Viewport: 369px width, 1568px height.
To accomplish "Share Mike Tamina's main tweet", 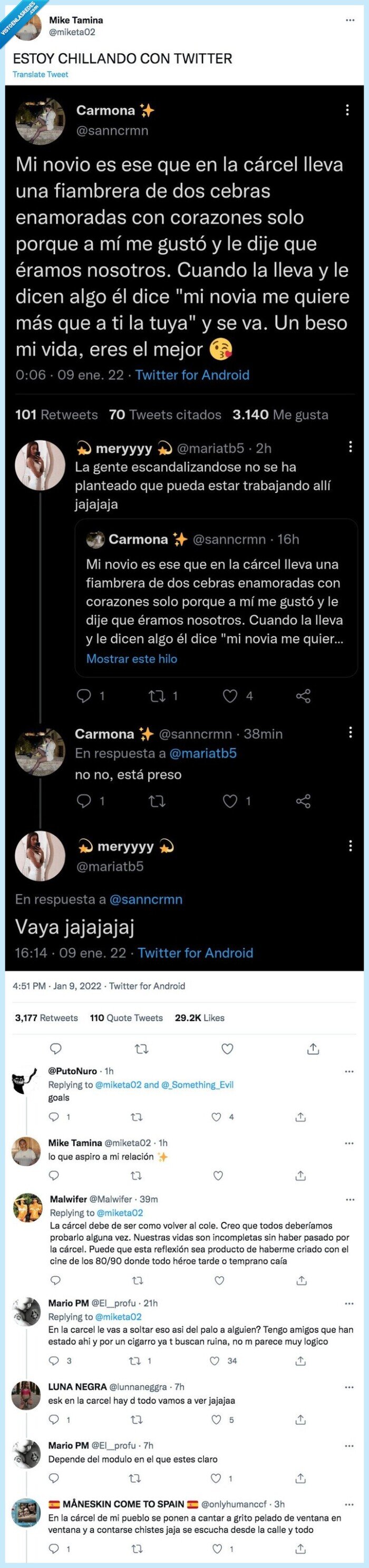I will tap(313, 1049).
